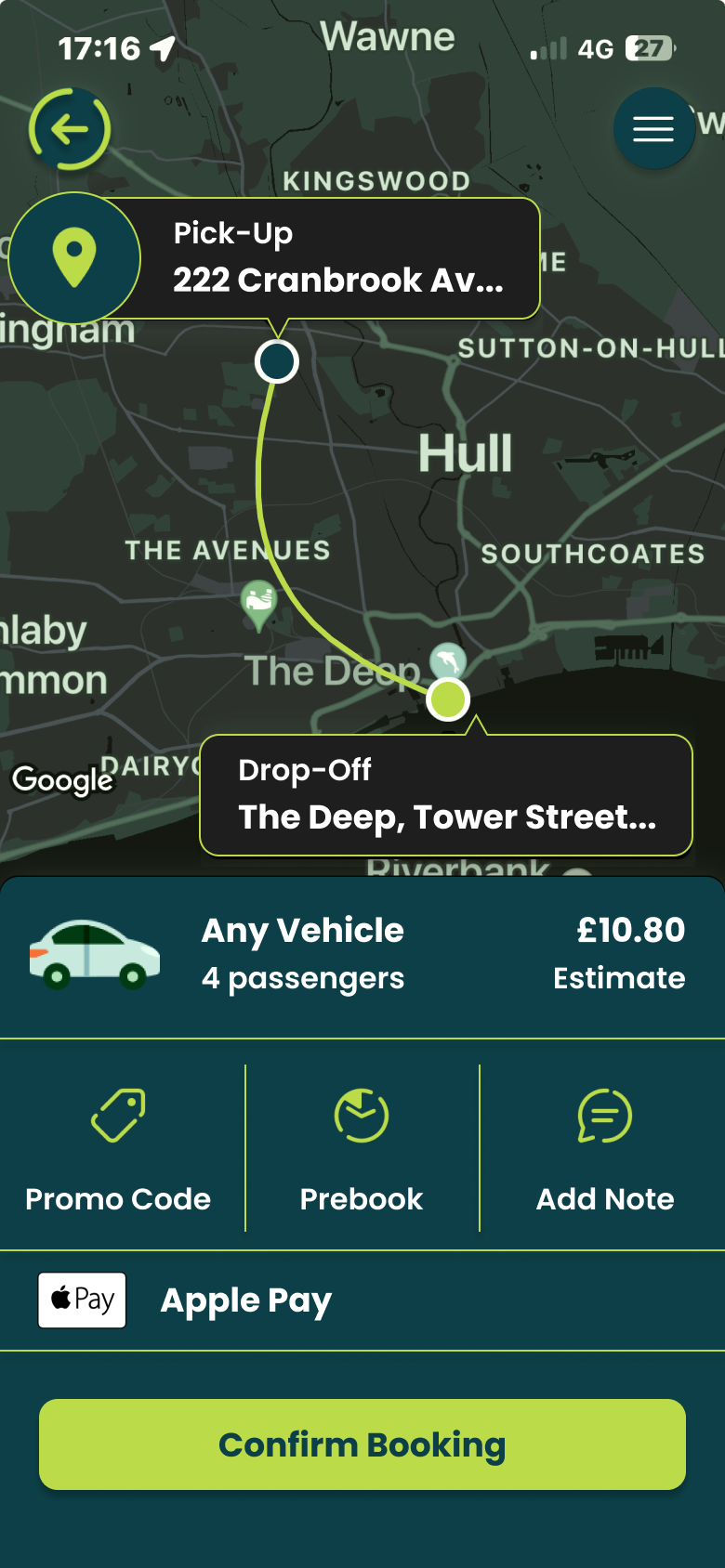725x1568 pixels.
Task: Add Note for the driver
Action: pos(604,1148)
